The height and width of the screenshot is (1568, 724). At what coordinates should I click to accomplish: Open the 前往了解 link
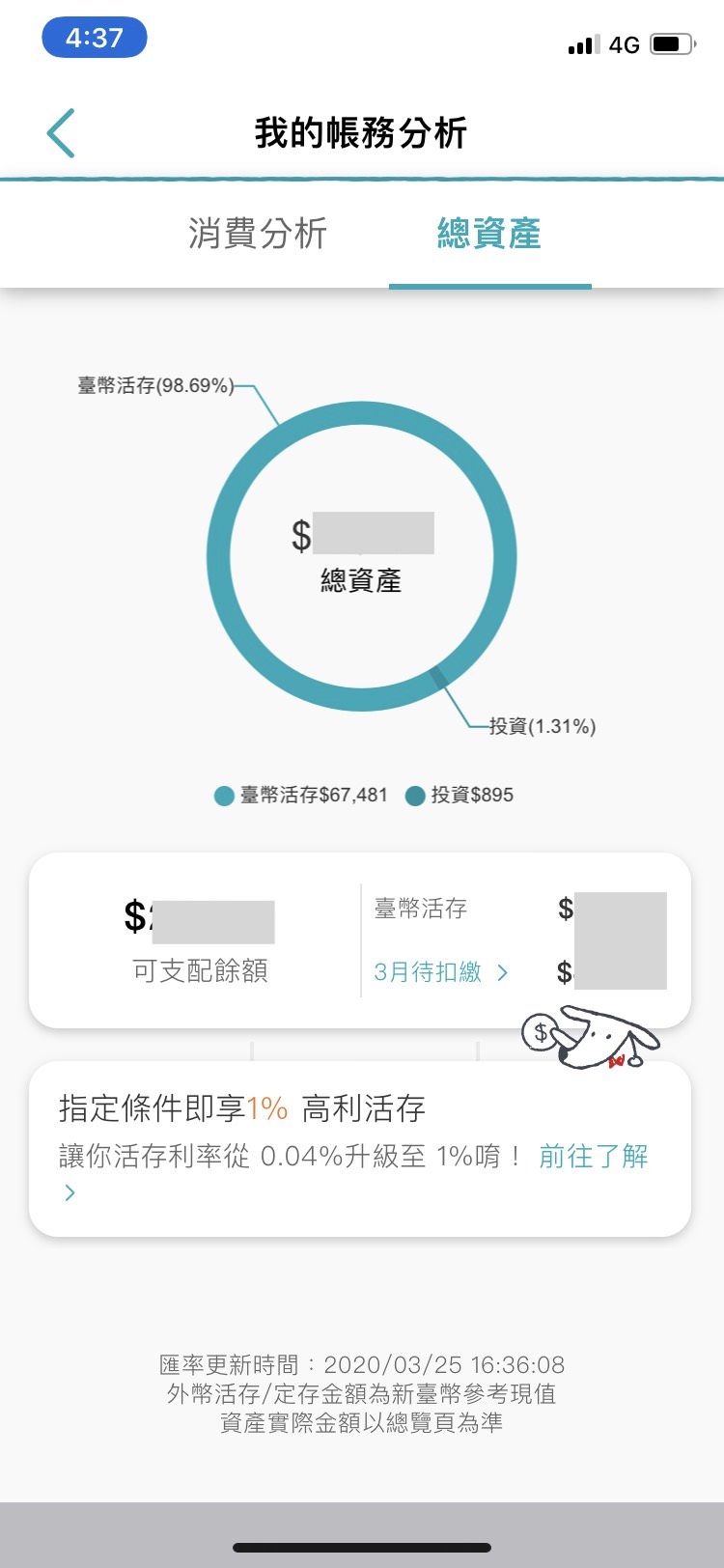[593, 1156]
